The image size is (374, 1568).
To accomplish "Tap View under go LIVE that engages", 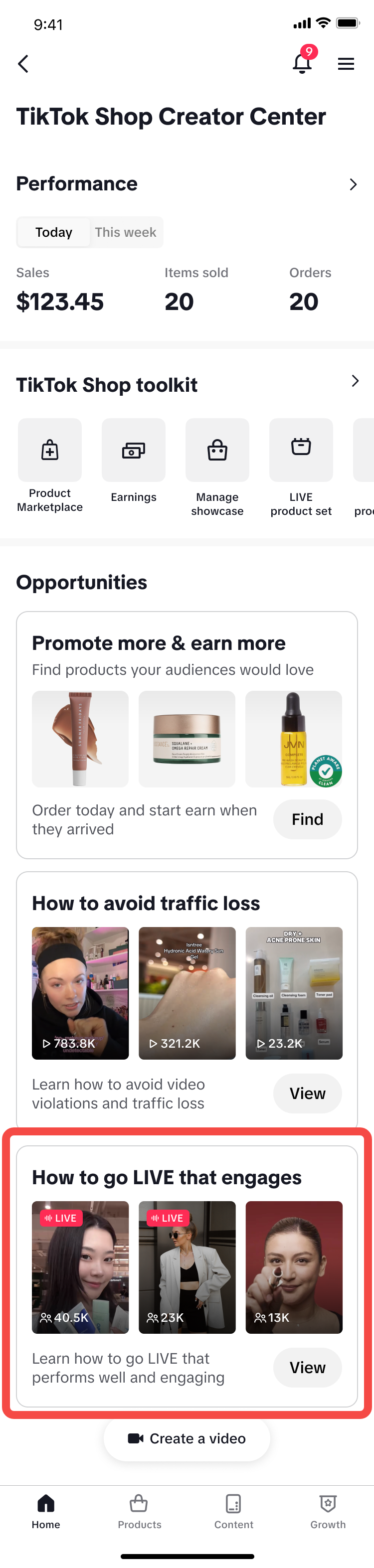I will (x=307, y=1368).
